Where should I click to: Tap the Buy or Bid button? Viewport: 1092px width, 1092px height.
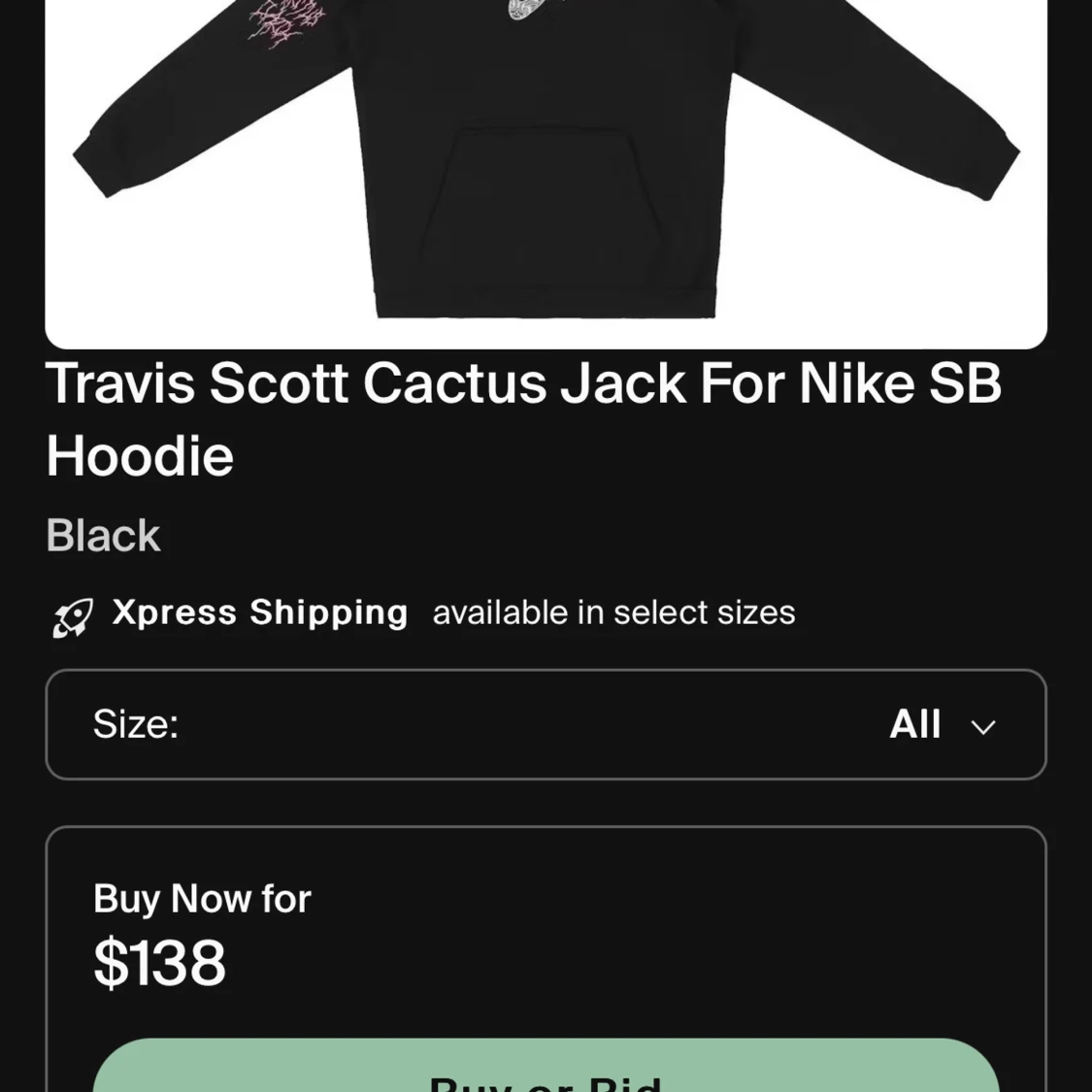pos(546,1069)
